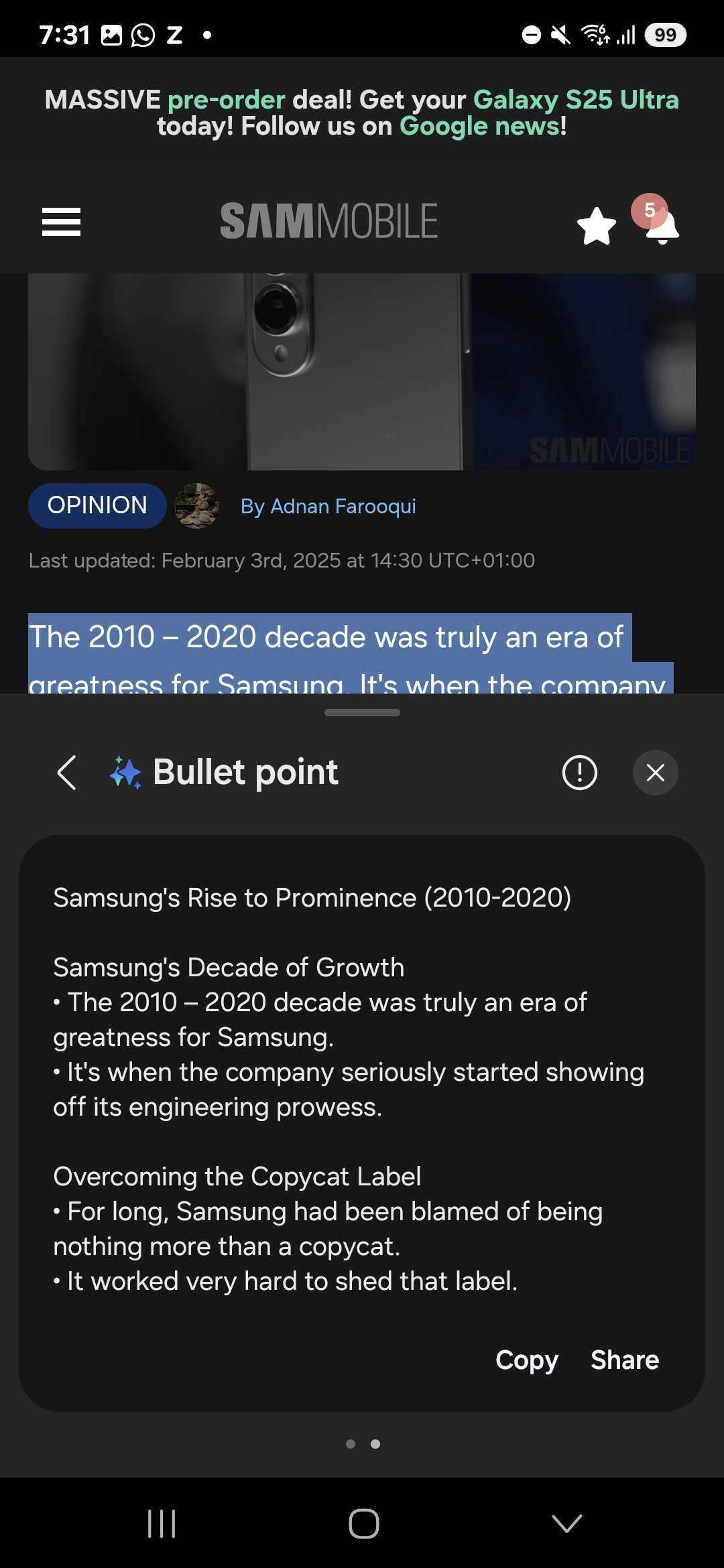
Task: Tap the SamMobile logo in header
Action: click(328, 221)
